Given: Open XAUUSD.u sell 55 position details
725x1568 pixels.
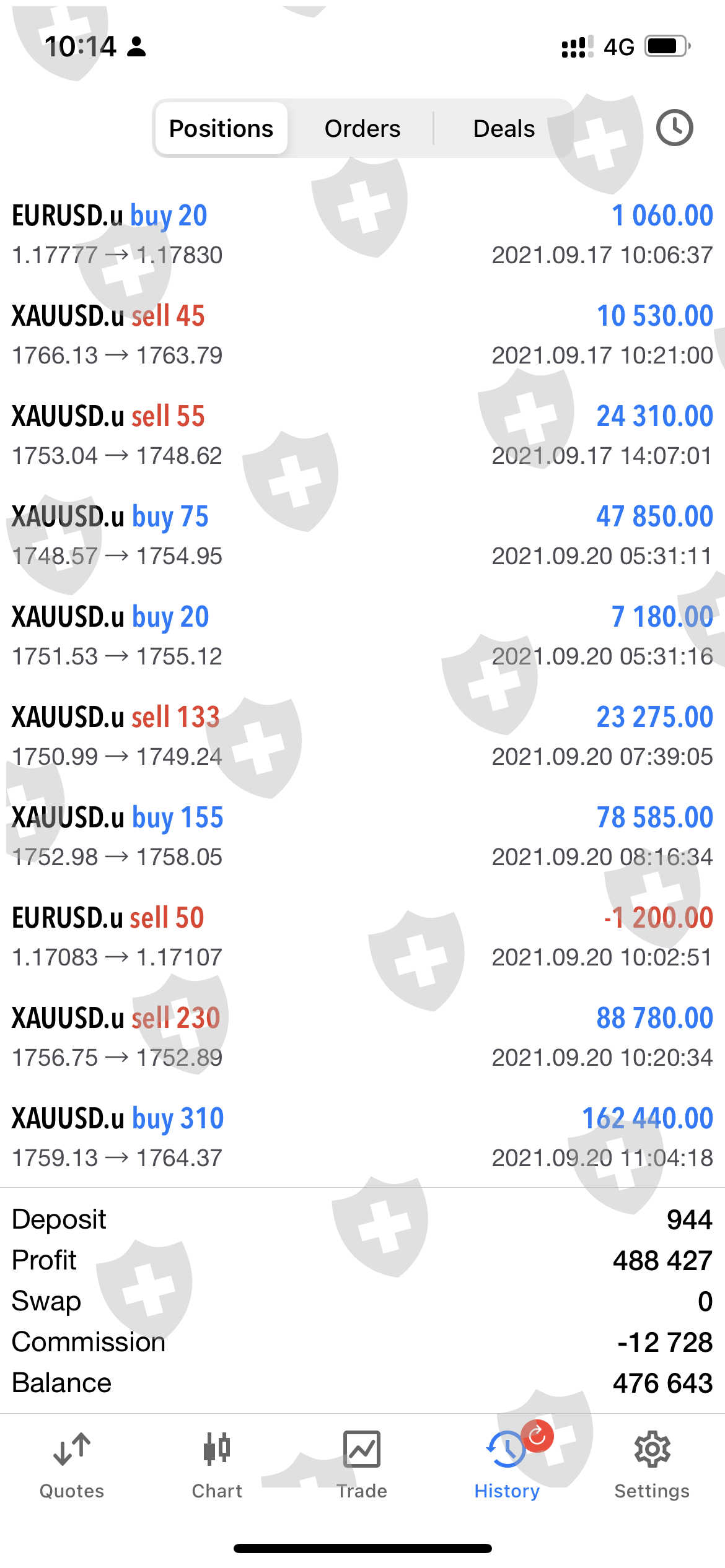Looking at the screenshot, I should click(362, 435).
